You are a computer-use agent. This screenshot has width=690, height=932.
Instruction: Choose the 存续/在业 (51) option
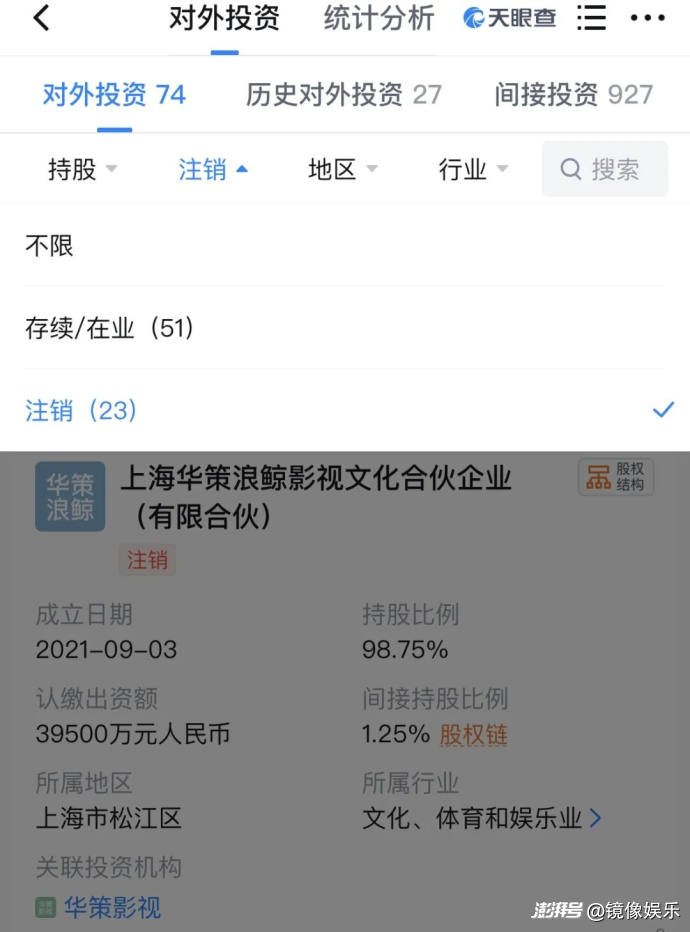click(109, 328)
